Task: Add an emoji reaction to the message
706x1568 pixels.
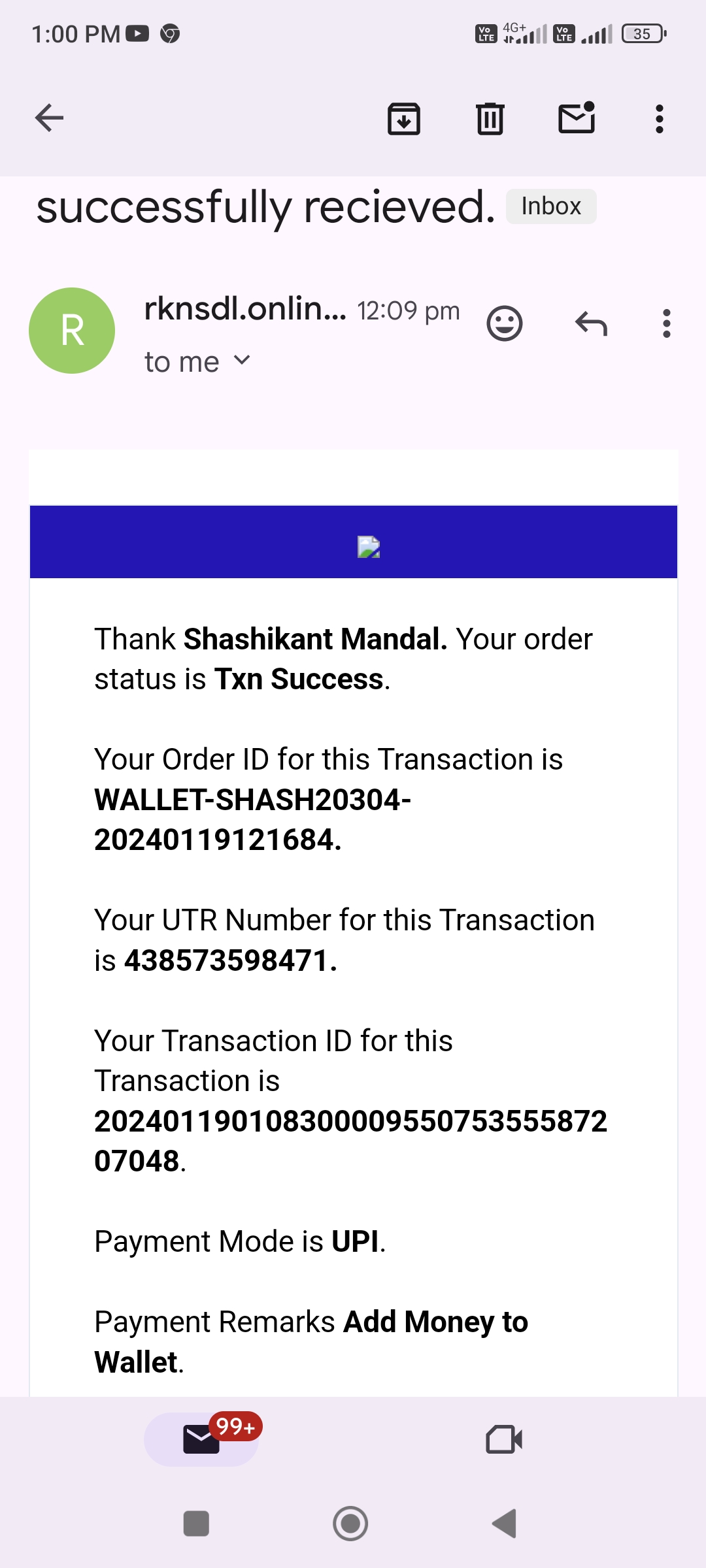Action: click(505, 323)
